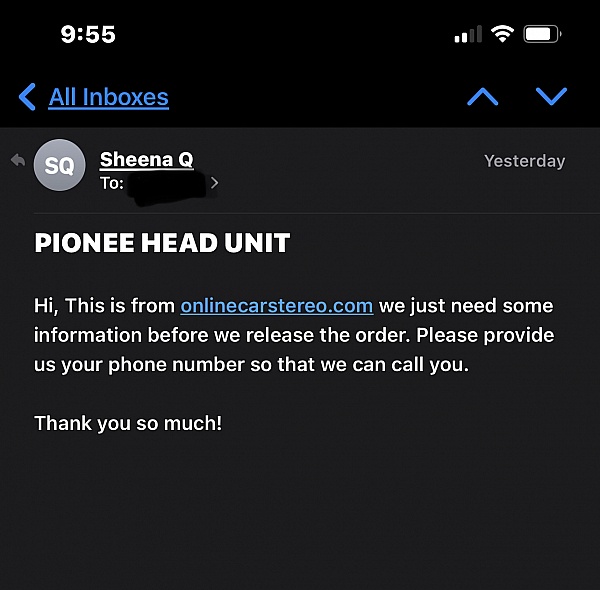Tap the SQ sender avatar
Screen dimensions: 600x590
(x=59, y=166)
